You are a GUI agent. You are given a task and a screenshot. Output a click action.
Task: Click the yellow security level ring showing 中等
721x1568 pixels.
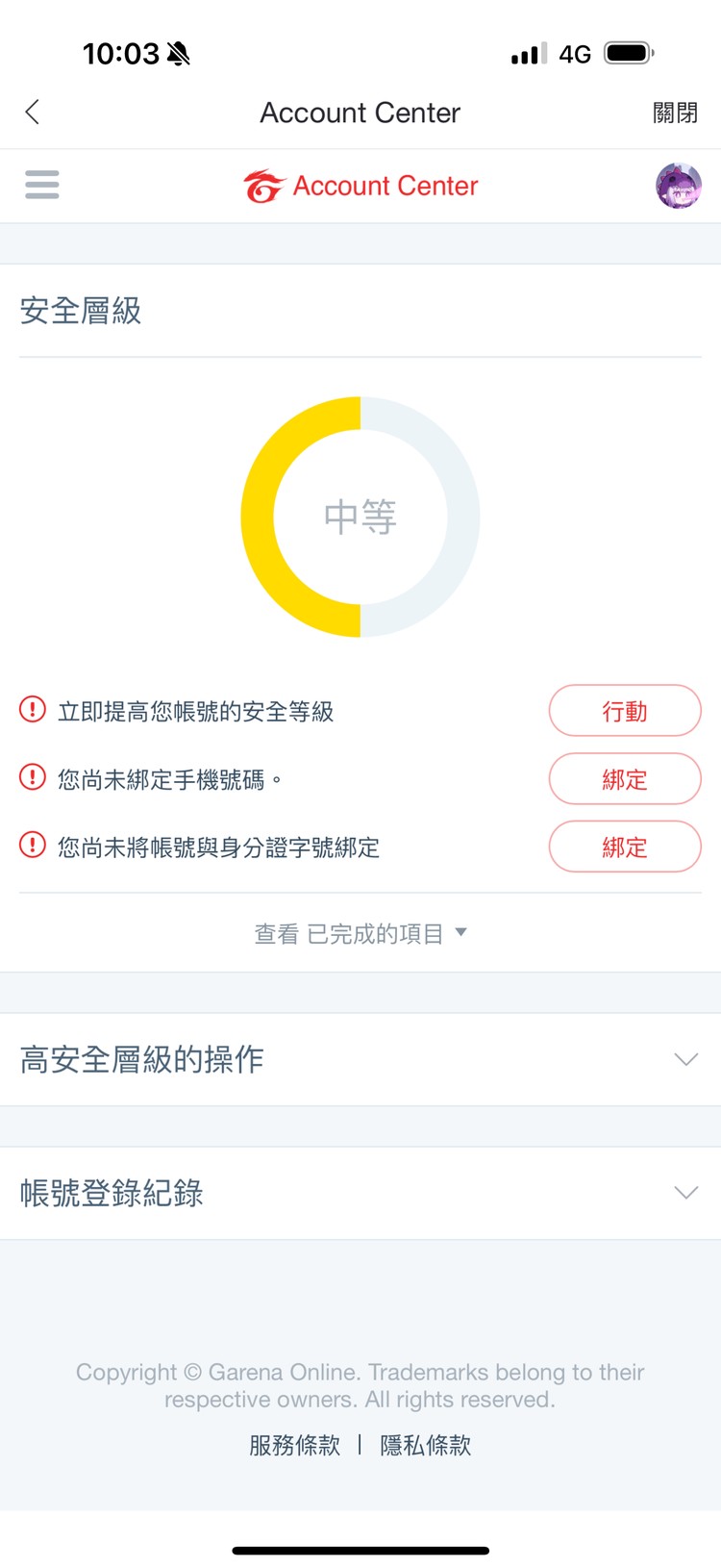point(360,517)
